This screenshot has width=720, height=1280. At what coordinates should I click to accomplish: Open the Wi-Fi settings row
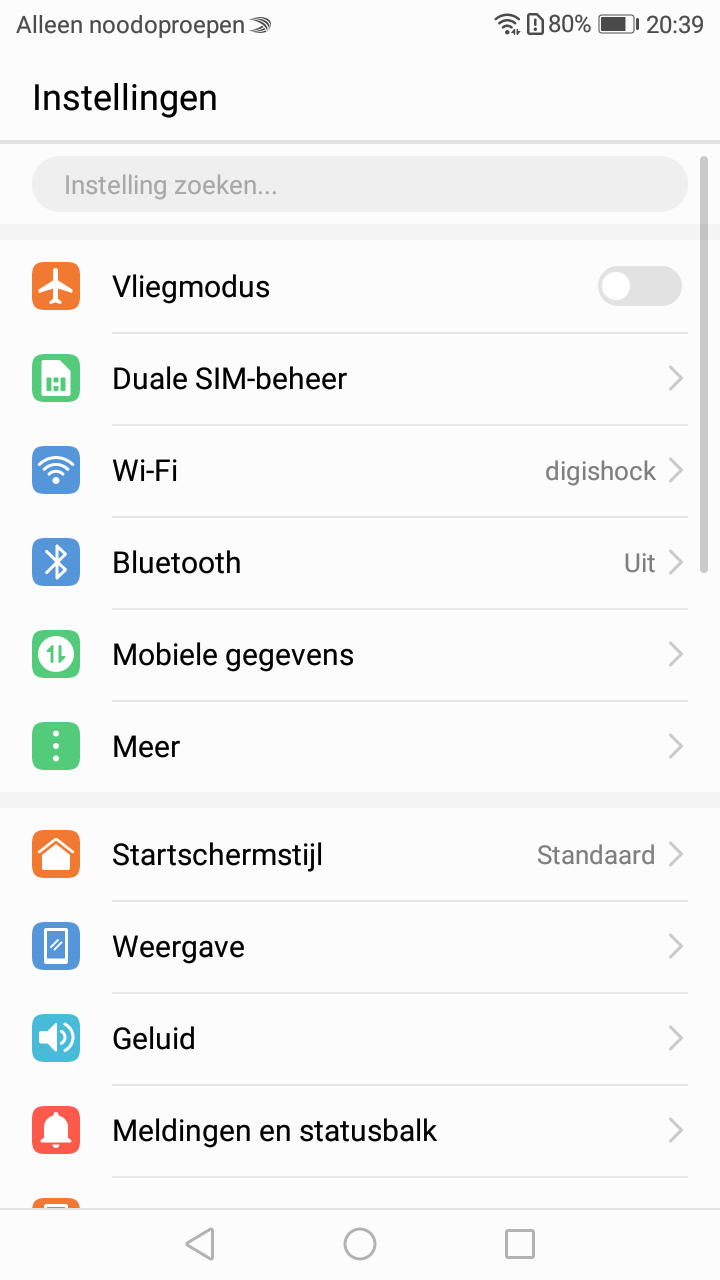360,471
